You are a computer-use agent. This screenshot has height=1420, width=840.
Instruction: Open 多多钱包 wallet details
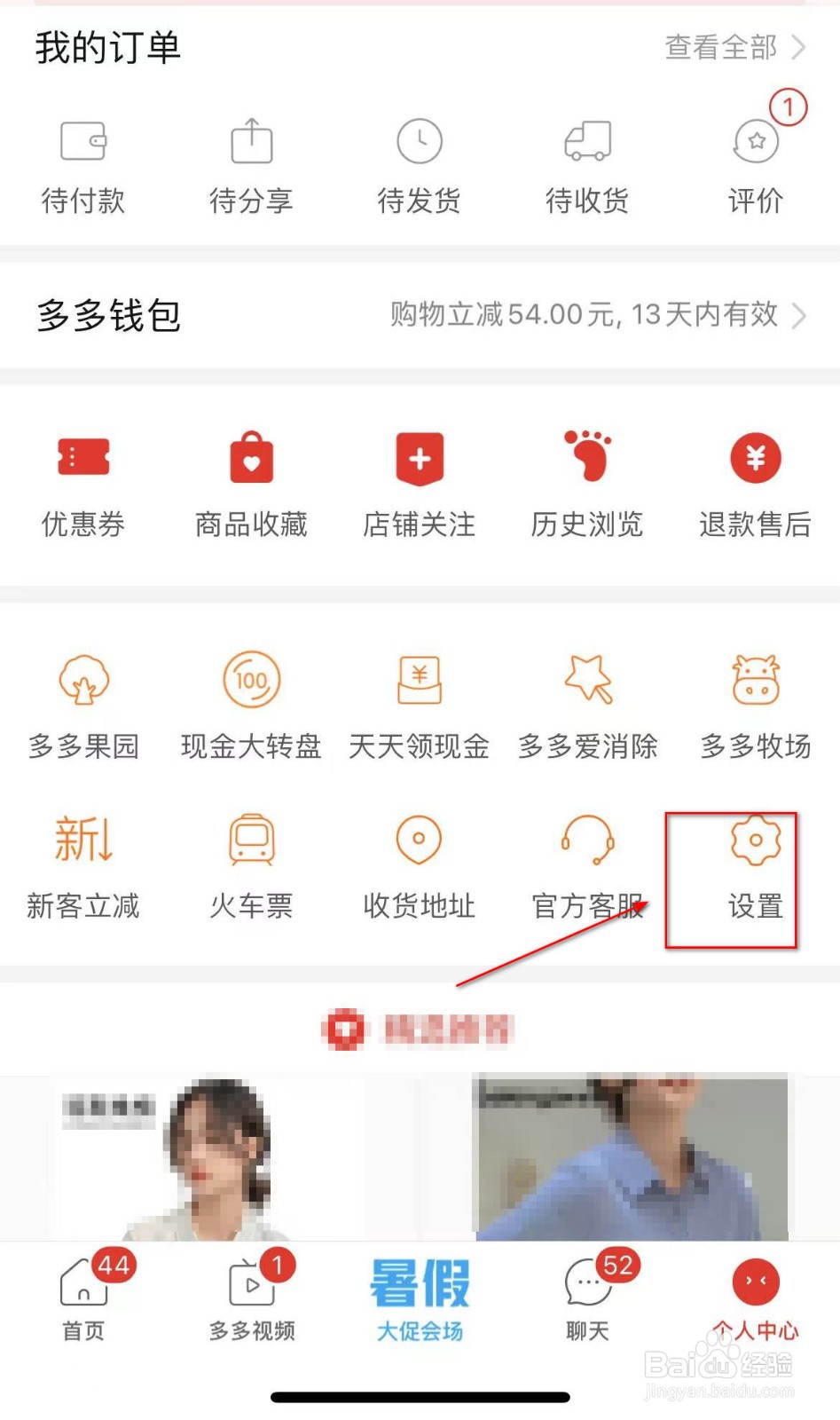point(110,315)
